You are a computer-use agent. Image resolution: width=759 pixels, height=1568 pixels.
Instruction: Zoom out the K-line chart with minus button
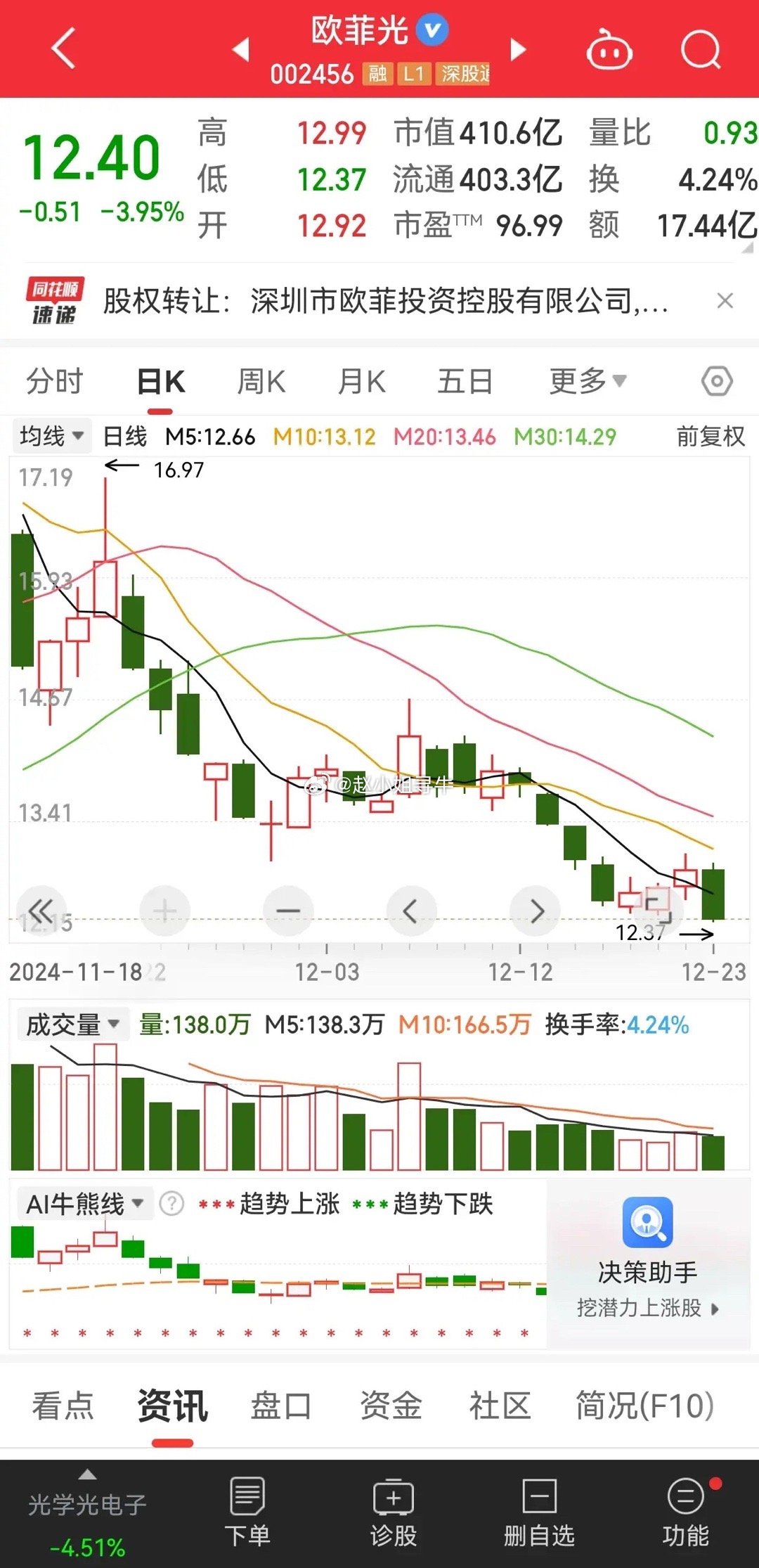pyautogui.click(x=288, y=911)
